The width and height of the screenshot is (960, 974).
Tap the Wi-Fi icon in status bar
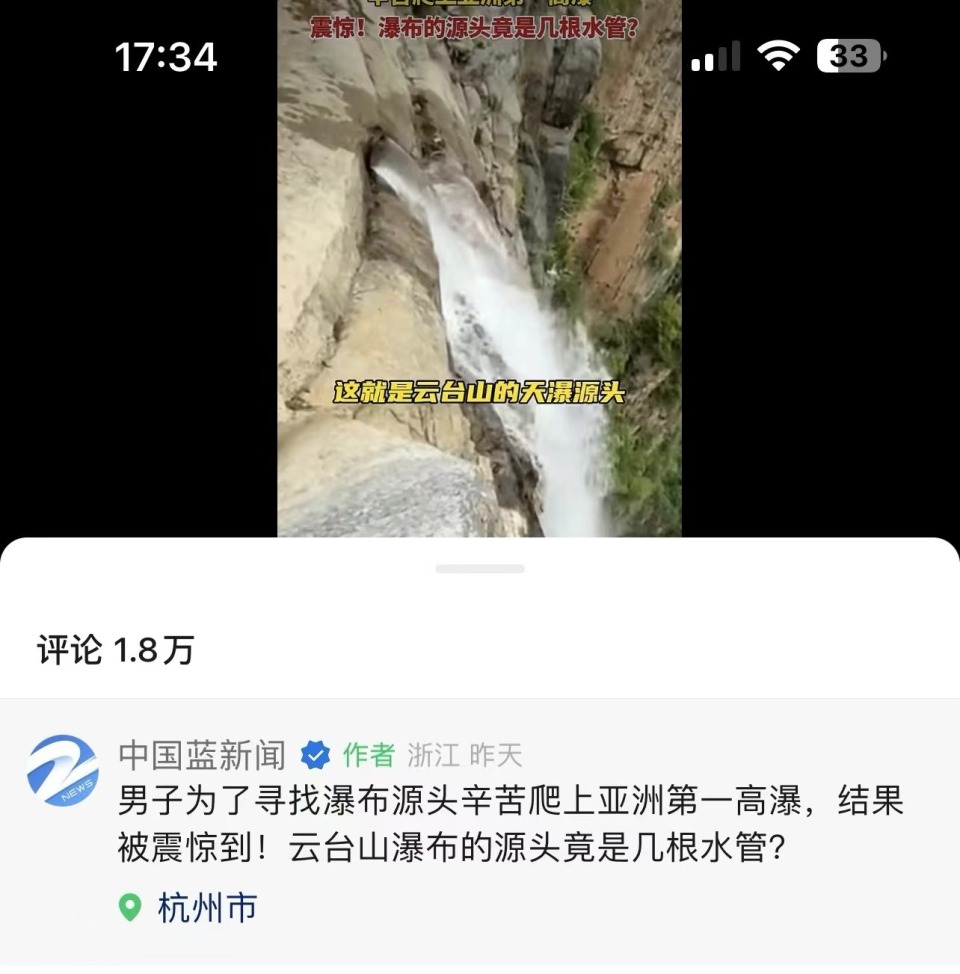(778, 57)
